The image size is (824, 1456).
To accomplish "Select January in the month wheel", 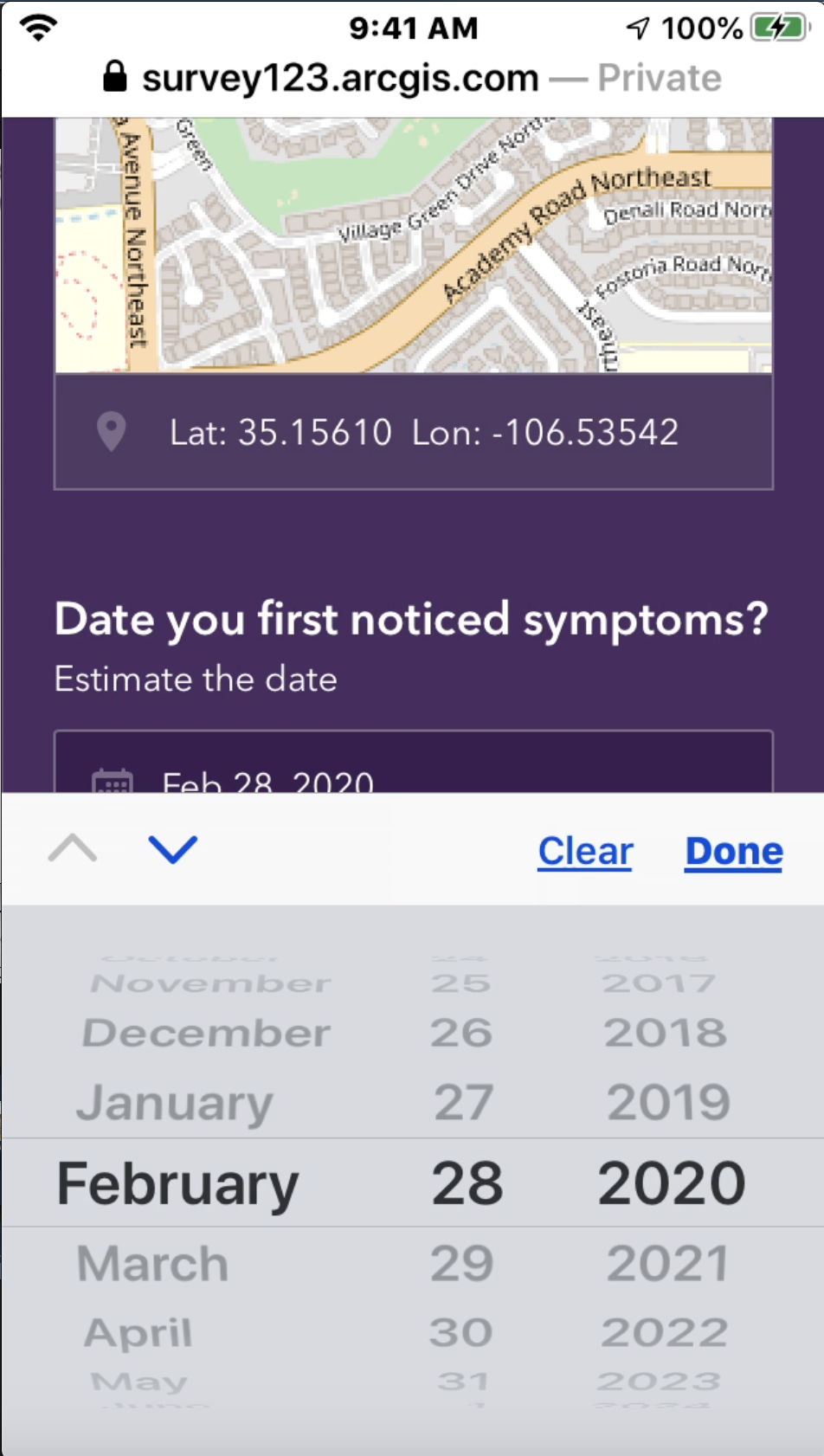I will point(175,1103).
